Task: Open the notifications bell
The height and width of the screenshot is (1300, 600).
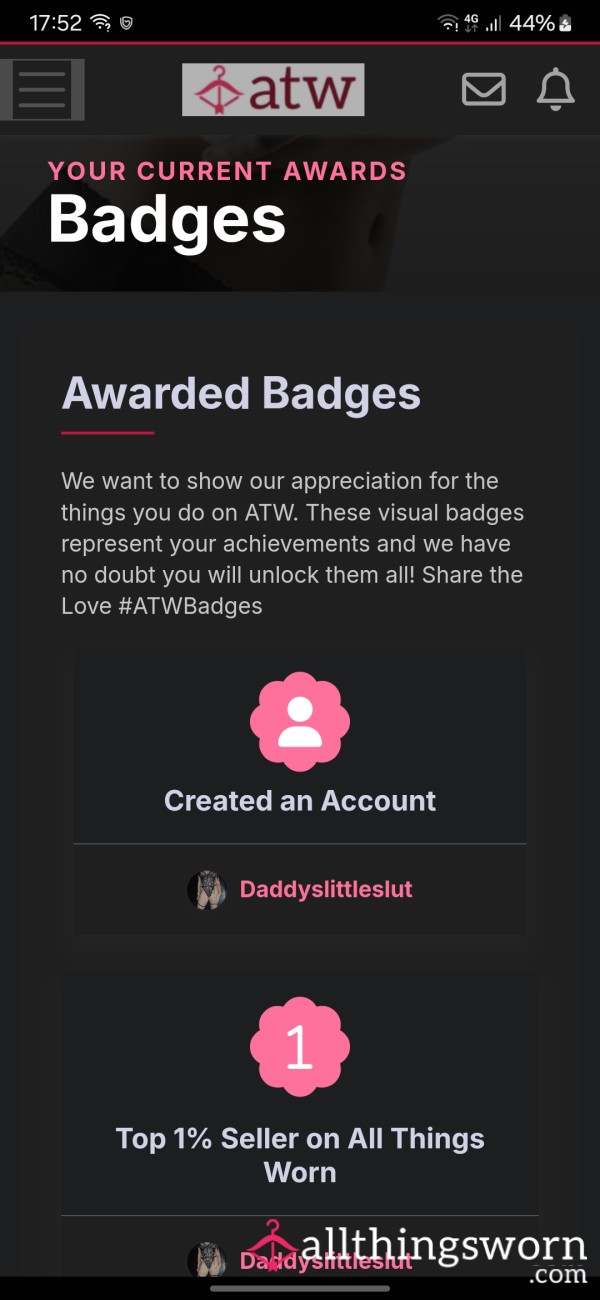Action: (556, 89)
